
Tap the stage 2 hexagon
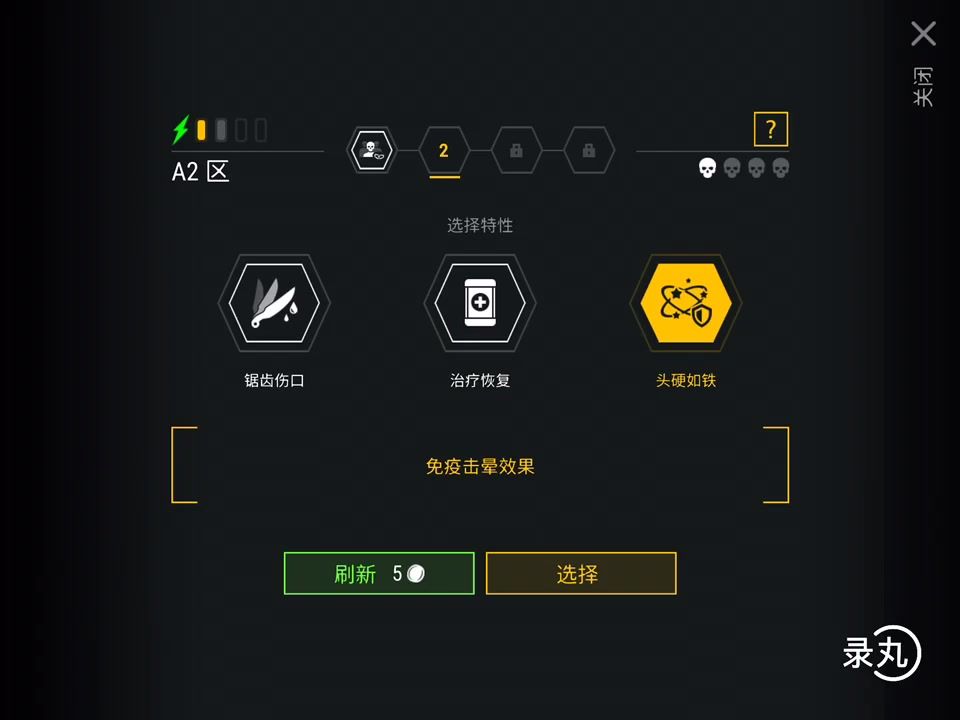click(x=444, y=151)
